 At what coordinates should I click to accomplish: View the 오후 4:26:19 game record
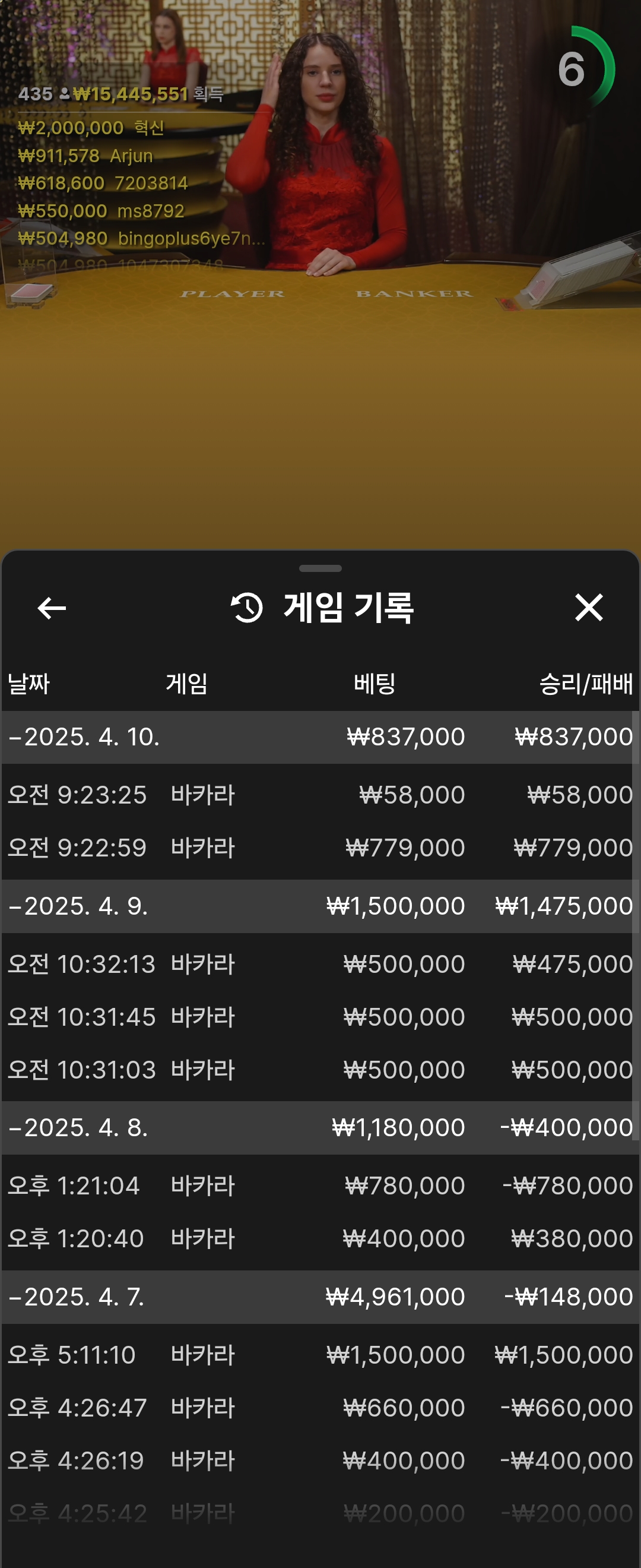point(320,1461)
